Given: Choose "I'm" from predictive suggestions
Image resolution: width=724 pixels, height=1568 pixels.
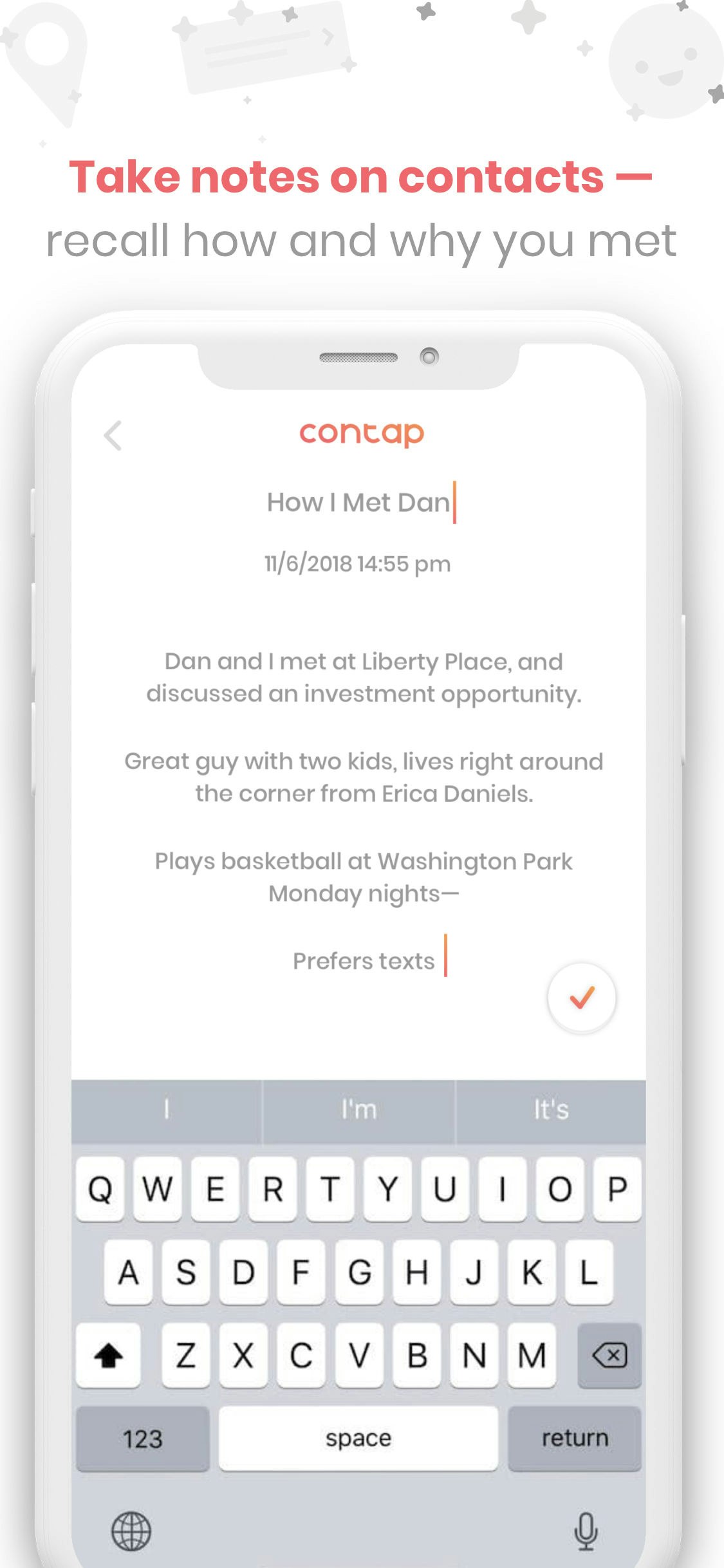Looking at the screenshot, I should click(358, 1109).
